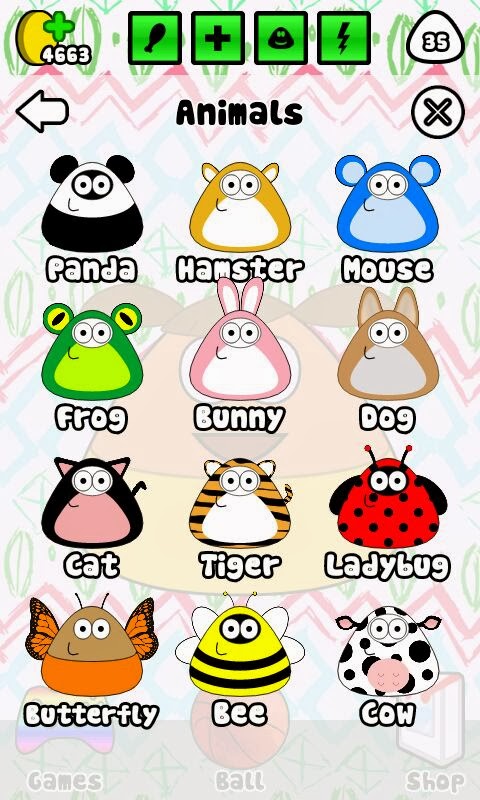Choose the Tiger costume
Viewport: 480px width, 800px height.
tap(240, 518)
